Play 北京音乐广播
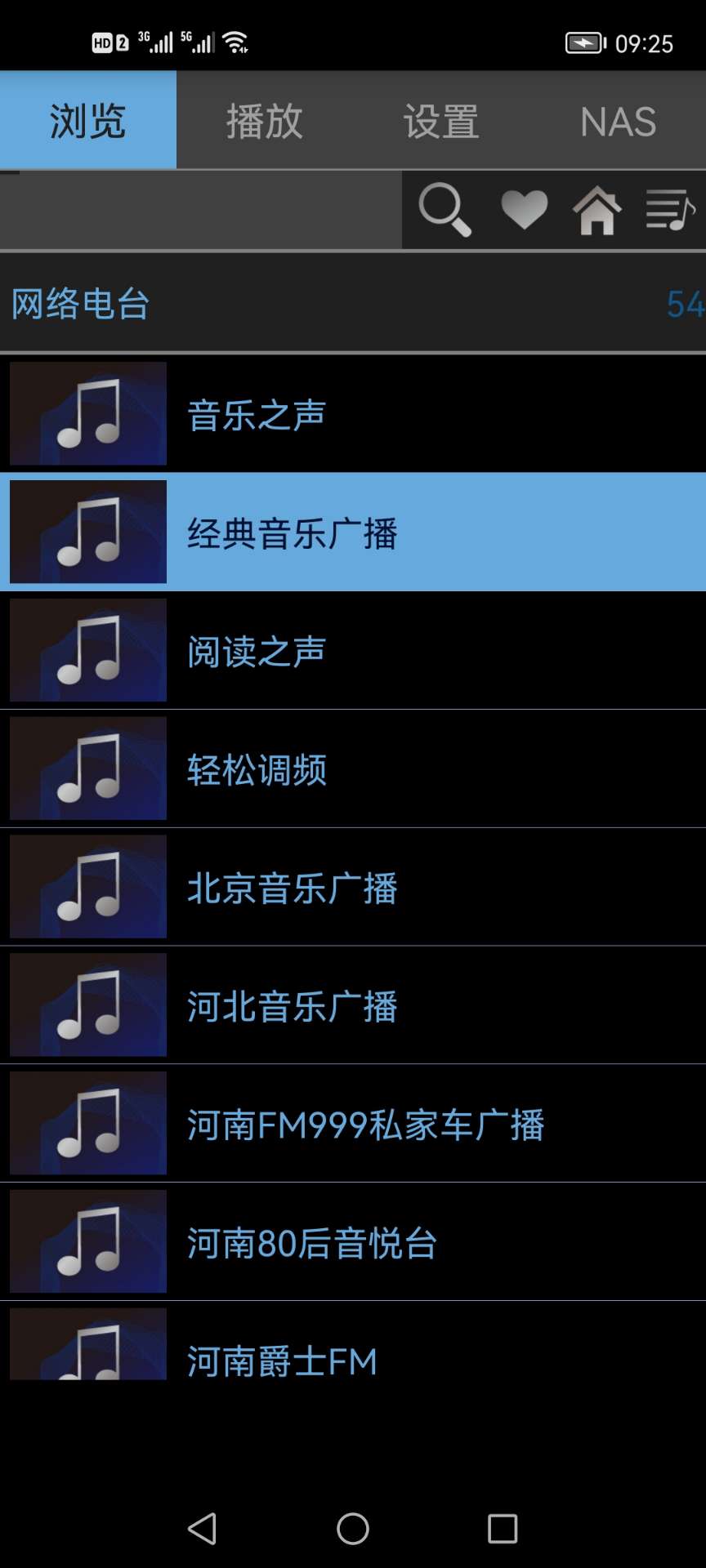The image size is (706, 1568). pos(353,887)
